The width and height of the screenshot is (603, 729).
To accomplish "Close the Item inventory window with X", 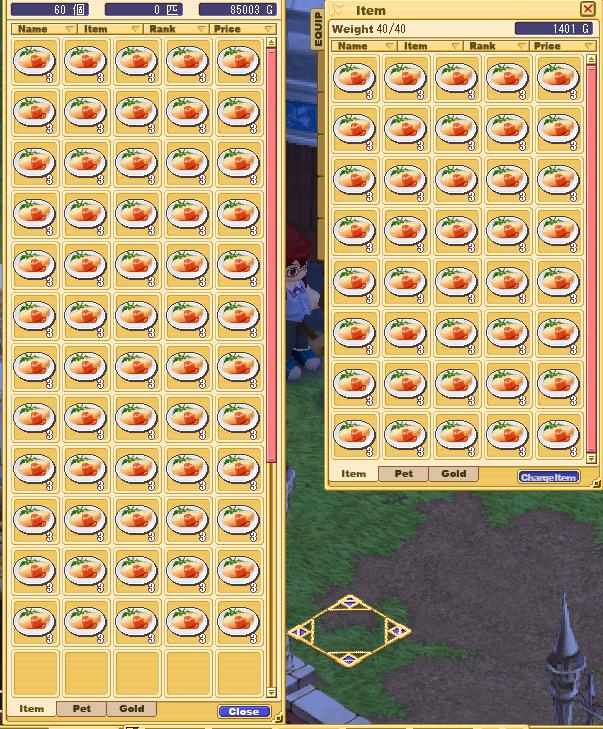I will click(588, 10).
